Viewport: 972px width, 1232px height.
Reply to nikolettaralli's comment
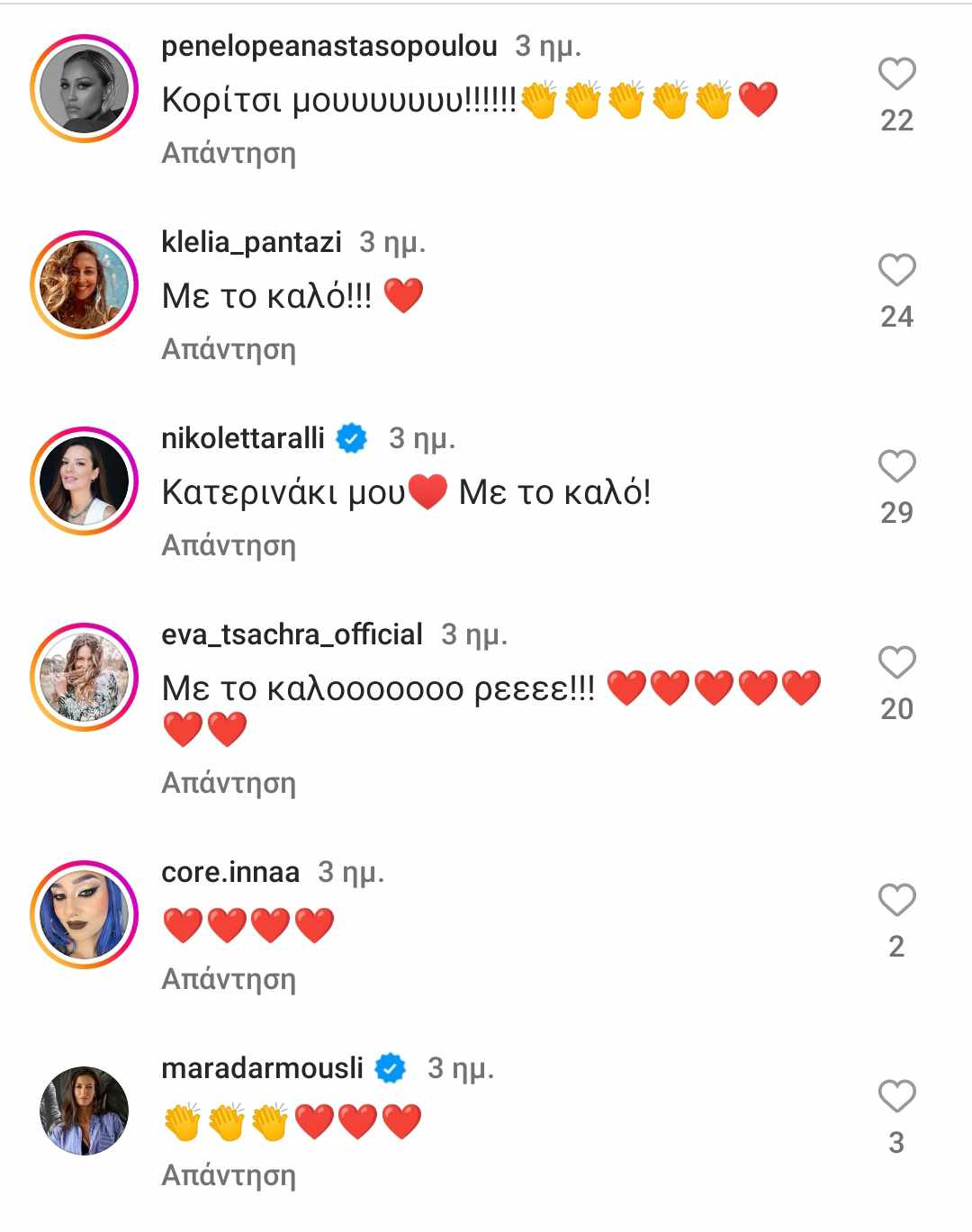[229, 545]
